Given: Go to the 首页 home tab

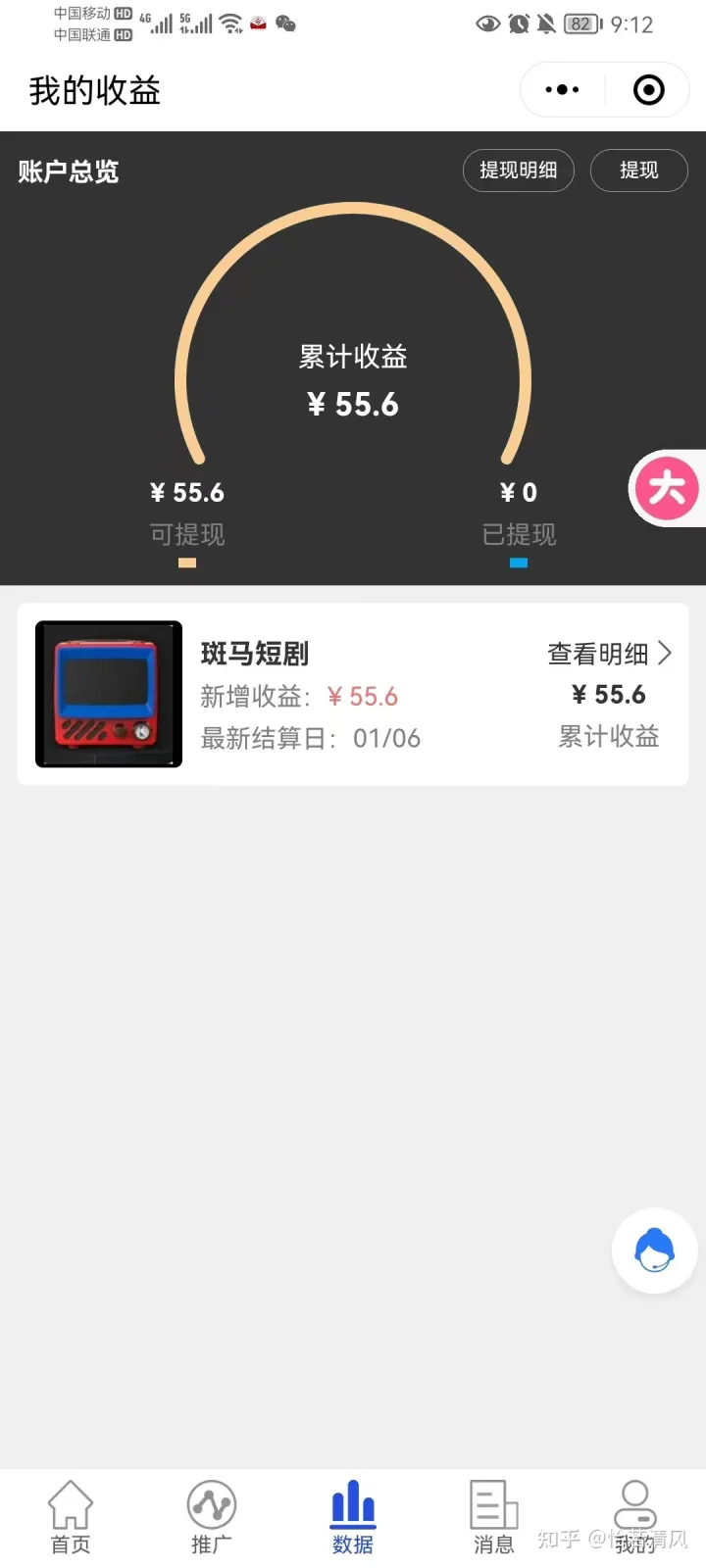Looking at the screenshot, I should click(71, 1518).
